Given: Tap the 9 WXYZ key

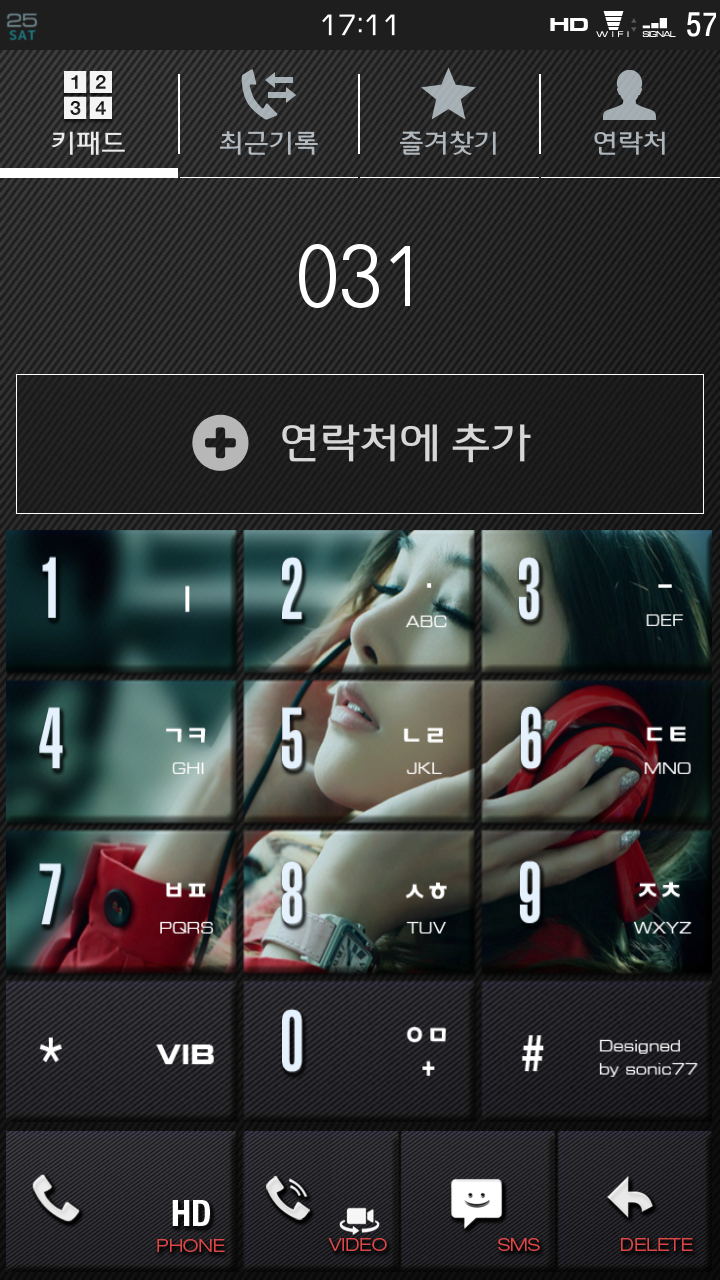Looking at the screenshot, I should (597, 901).
